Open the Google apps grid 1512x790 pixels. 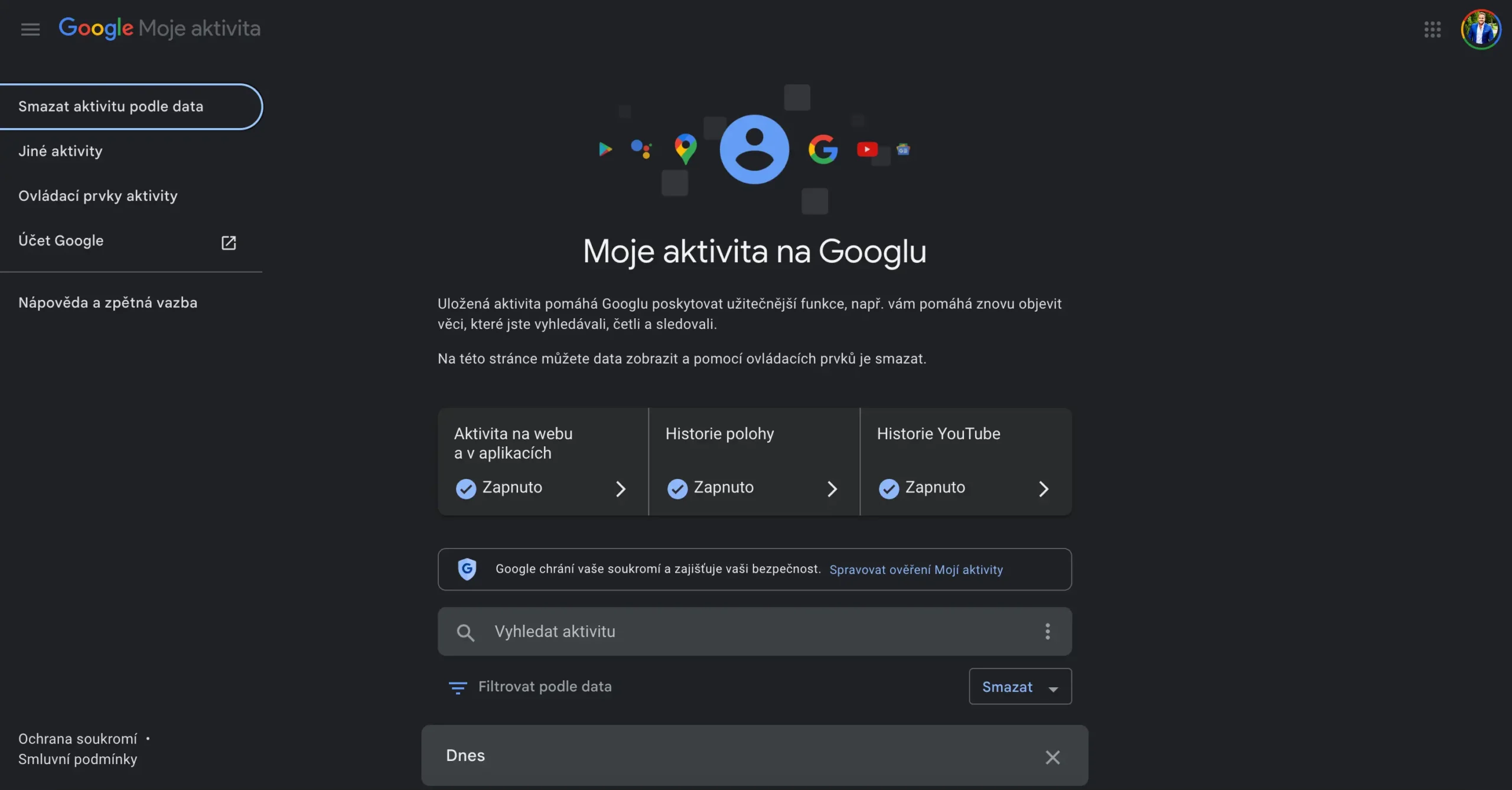1432,29
